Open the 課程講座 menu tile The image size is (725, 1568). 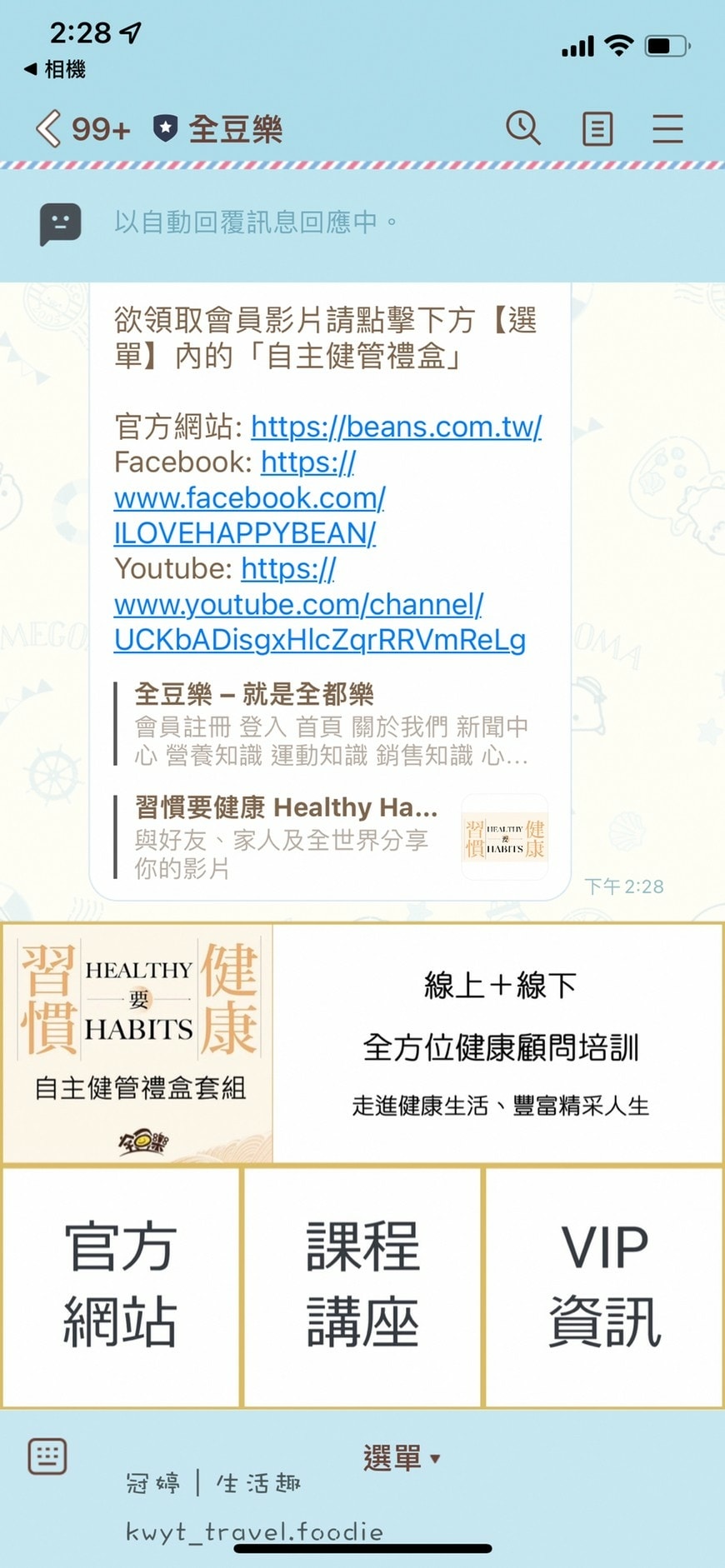click(362, 1286)
